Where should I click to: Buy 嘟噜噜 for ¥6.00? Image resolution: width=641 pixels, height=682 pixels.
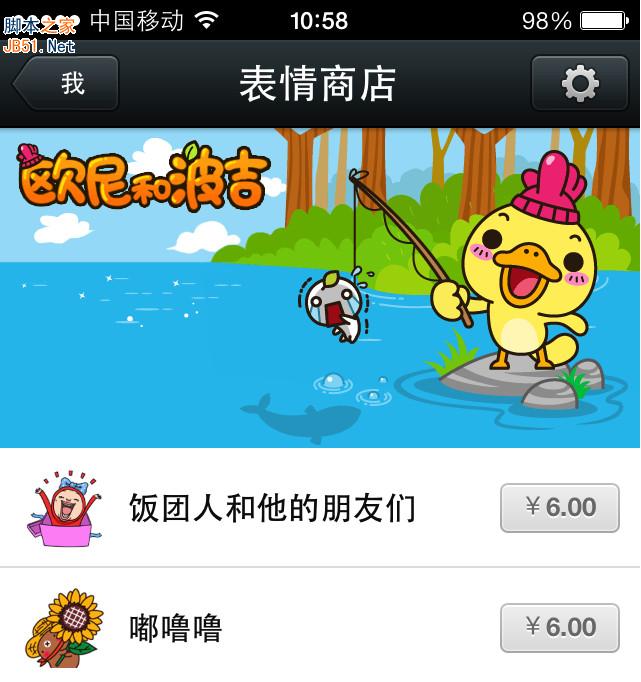click(x=560, y=628)
